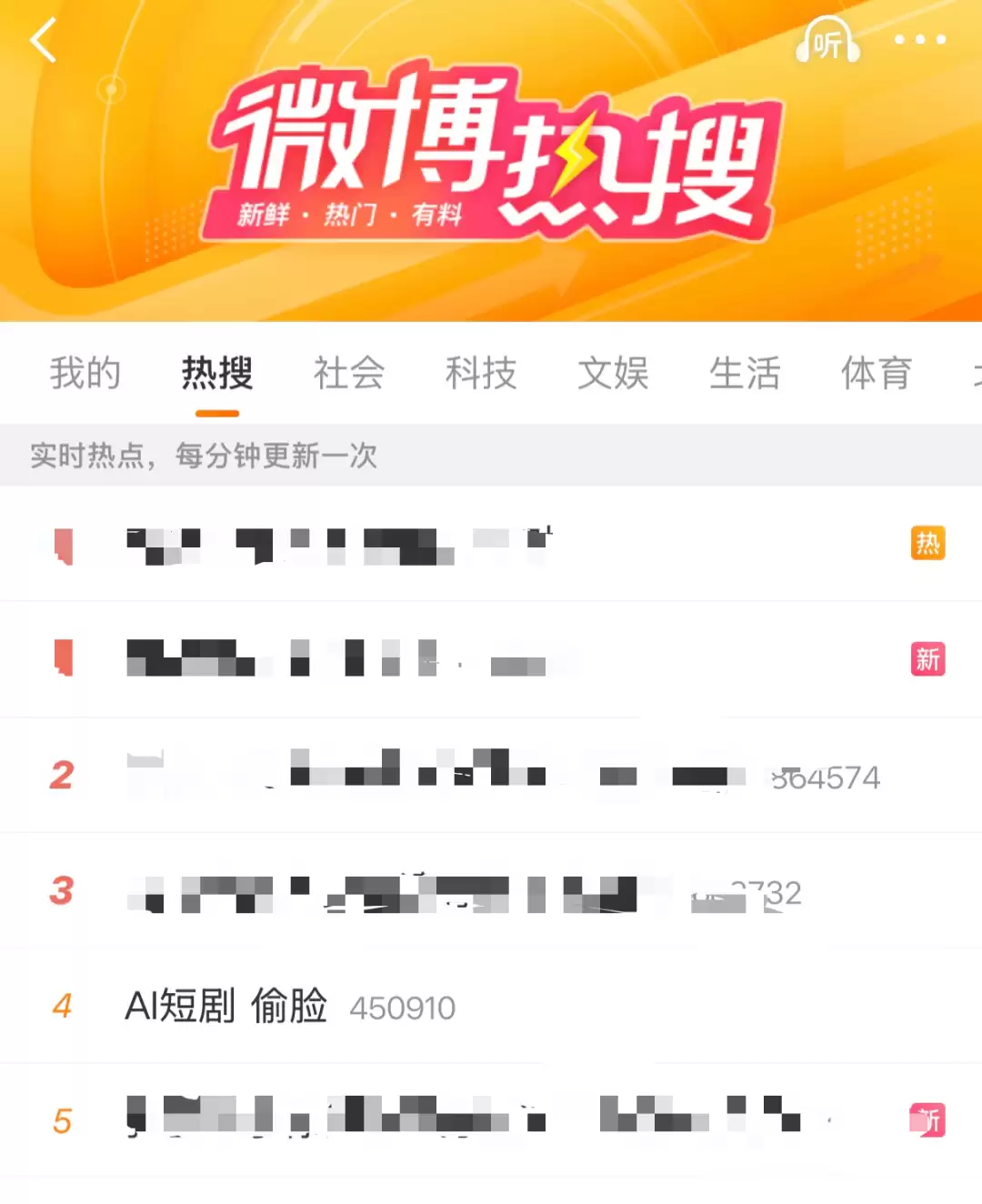Tap the 新 badge on the second trending item
Screen dimensions: 982x1204
[927, 660]
